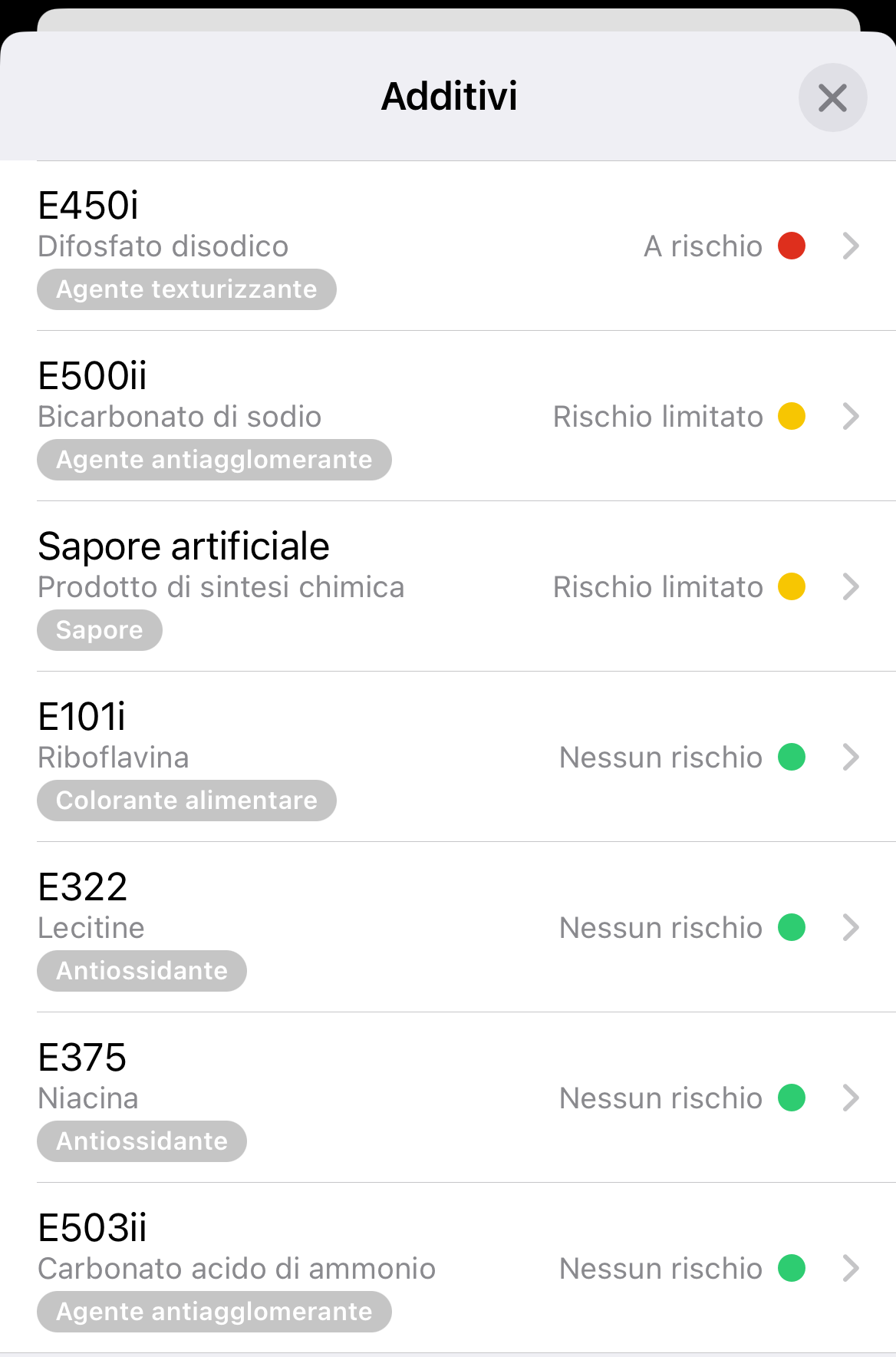Image resolution: width=896 pixels, height=1357 pixels.
Task: Open E322 Lecitine additive details
Action: click(448, 928)
